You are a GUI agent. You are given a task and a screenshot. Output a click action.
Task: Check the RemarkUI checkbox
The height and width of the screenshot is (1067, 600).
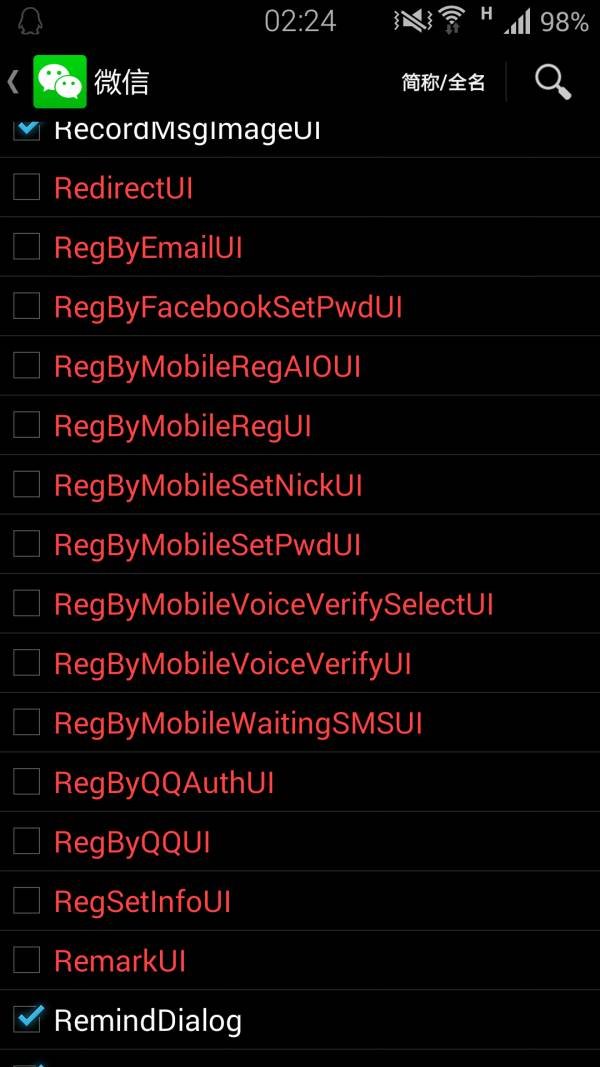pos(27,959)
